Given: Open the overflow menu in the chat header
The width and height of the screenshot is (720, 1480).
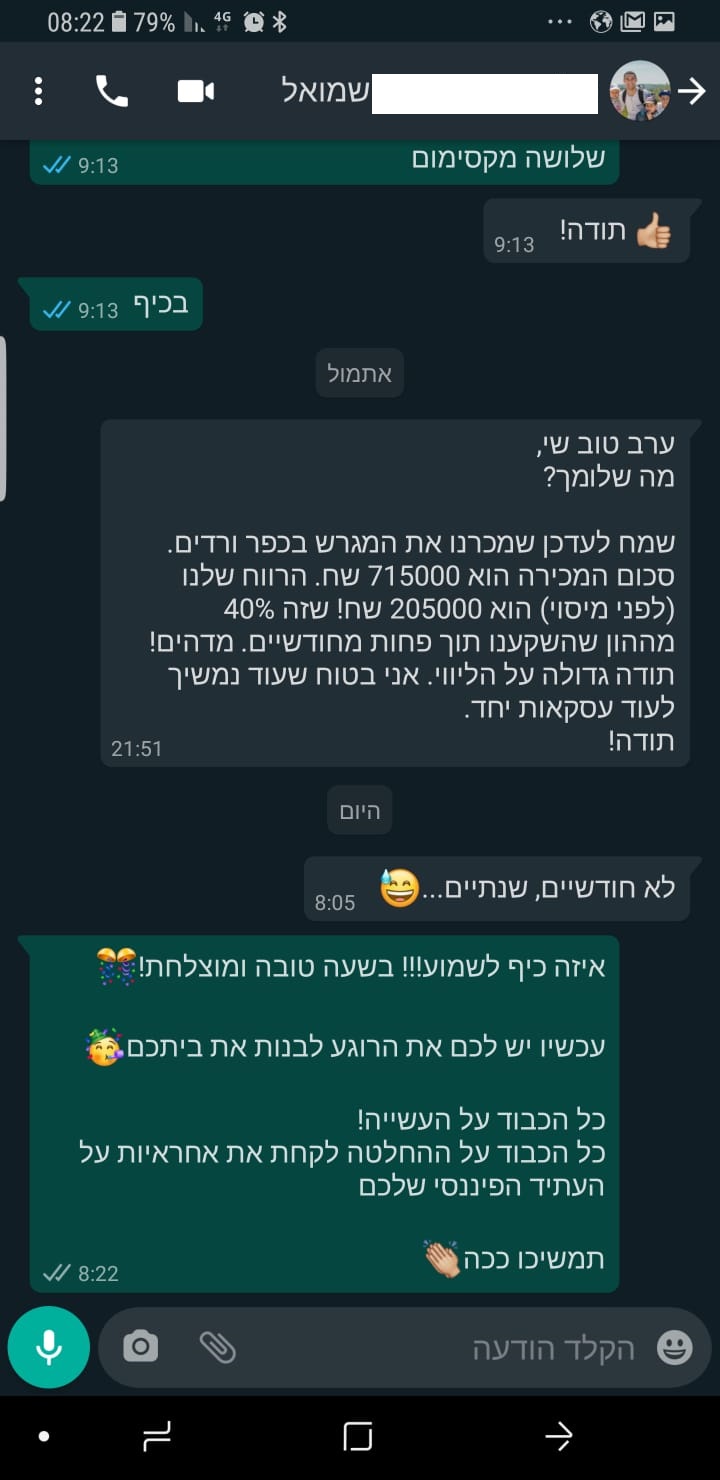Looking at the screenshot, I should pos(38,91).
